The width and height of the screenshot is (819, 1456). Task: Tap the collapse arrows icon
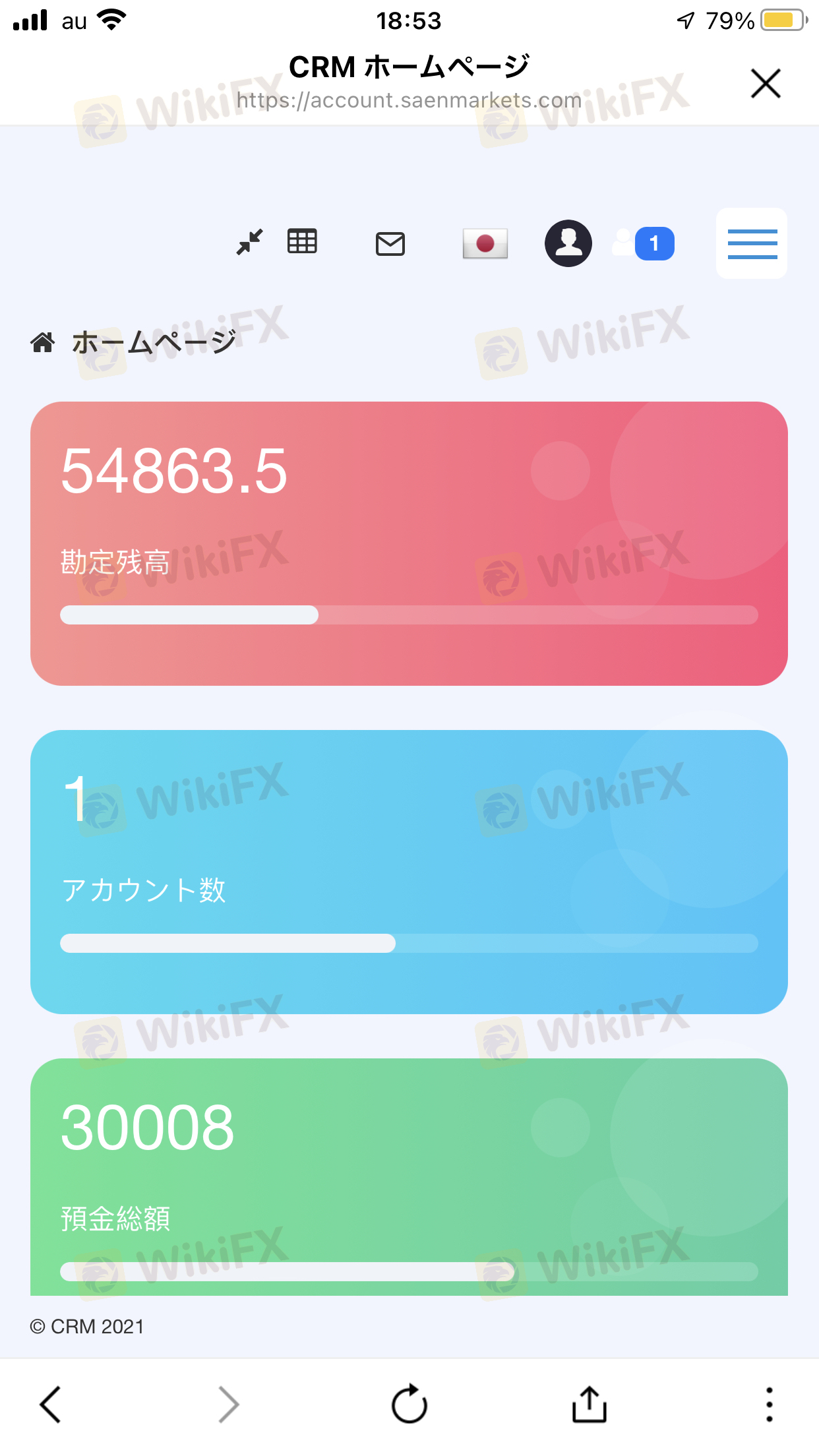point(250,242)
